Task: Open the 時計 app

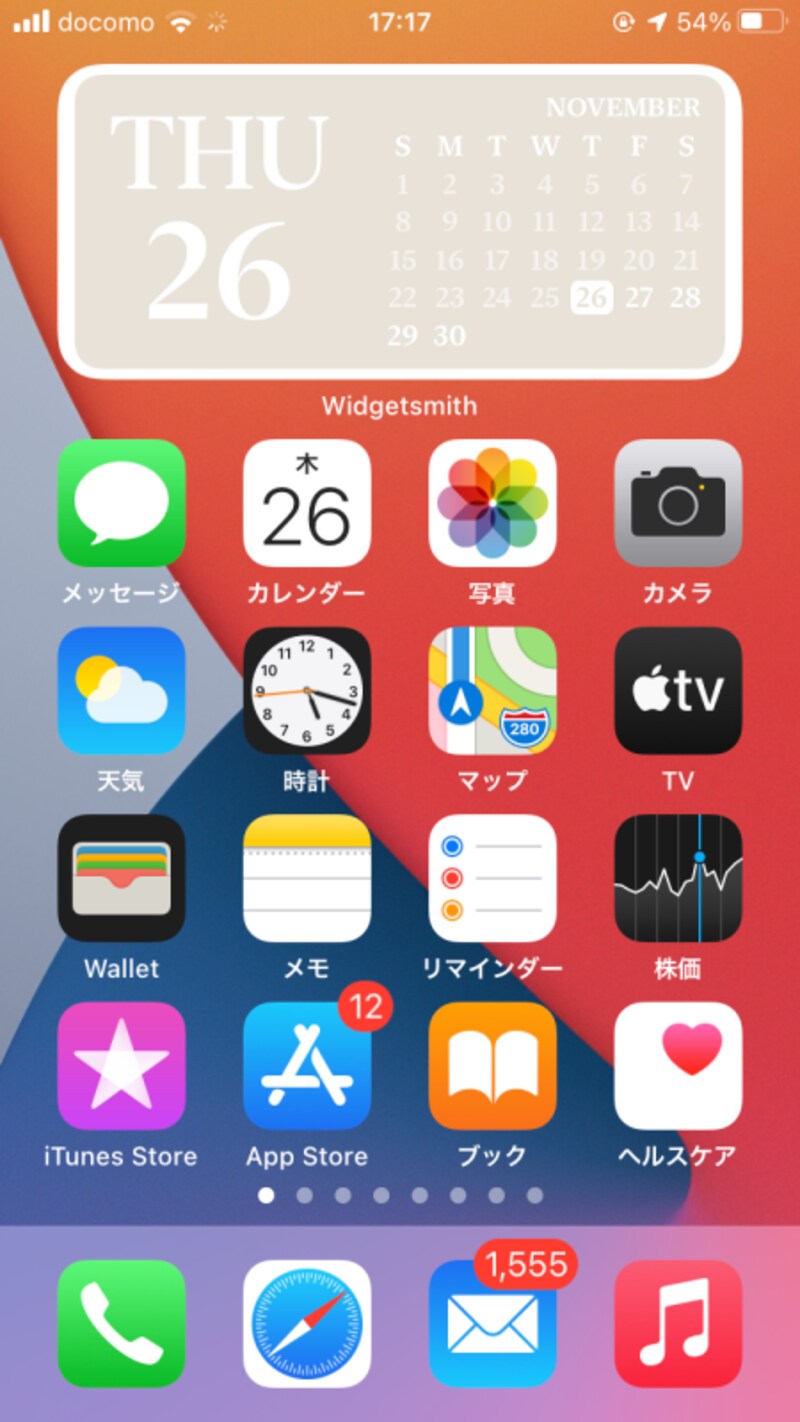Action: click(307, 690)
